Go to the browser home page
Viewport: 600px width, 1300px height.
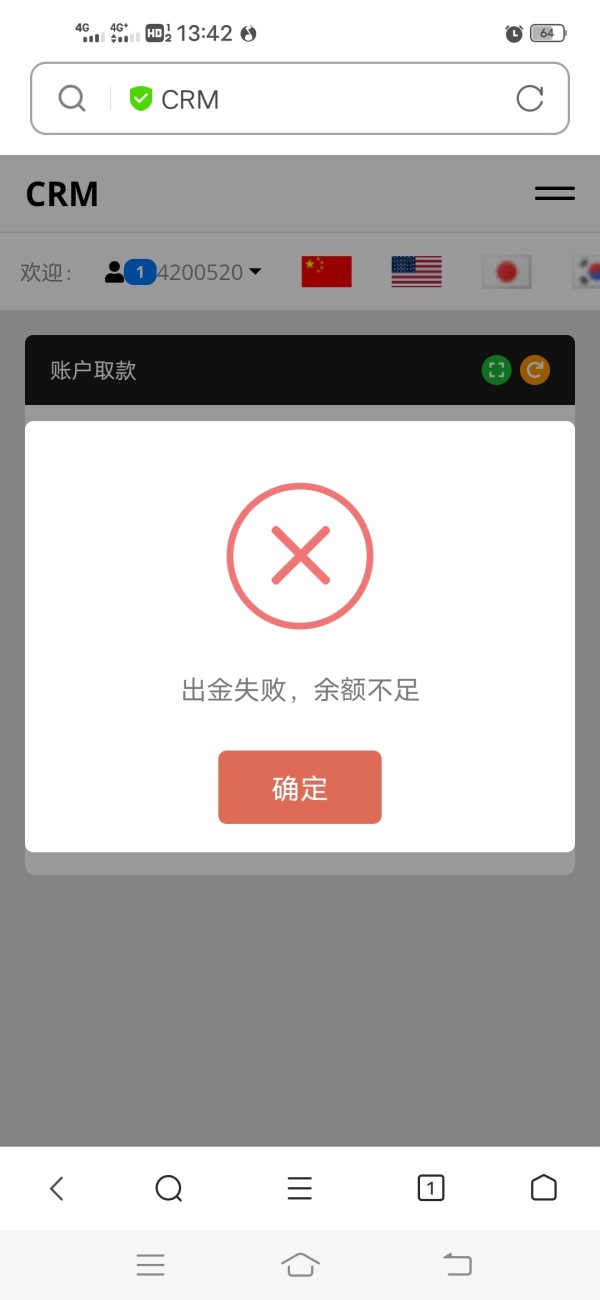click(x=543, y=1188)
